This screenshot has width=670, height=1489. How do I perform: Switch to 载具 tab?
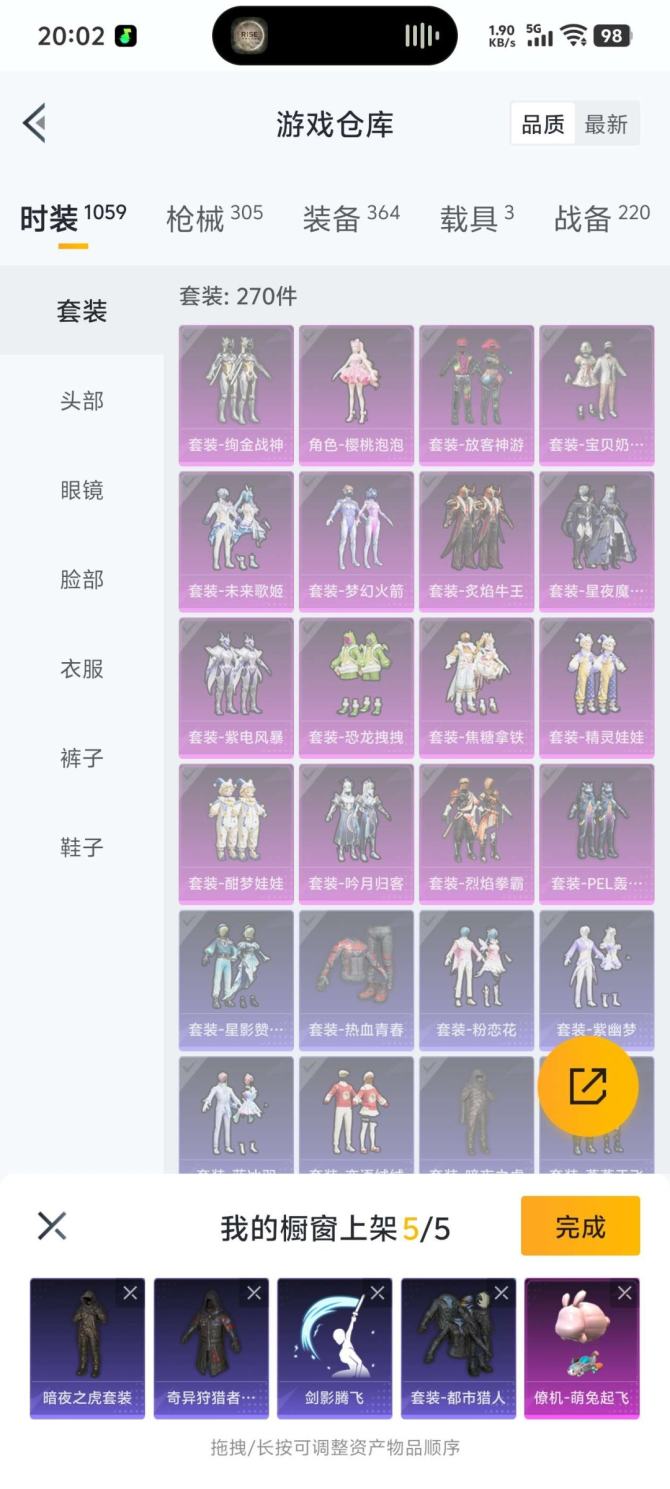(x=476, y=217)
